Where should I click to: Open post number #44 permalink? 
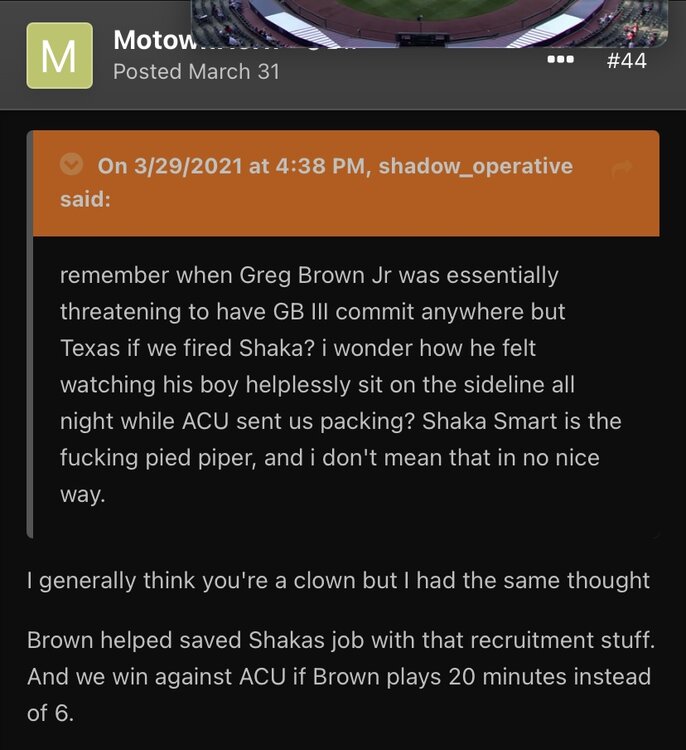(x=626, y=61)
